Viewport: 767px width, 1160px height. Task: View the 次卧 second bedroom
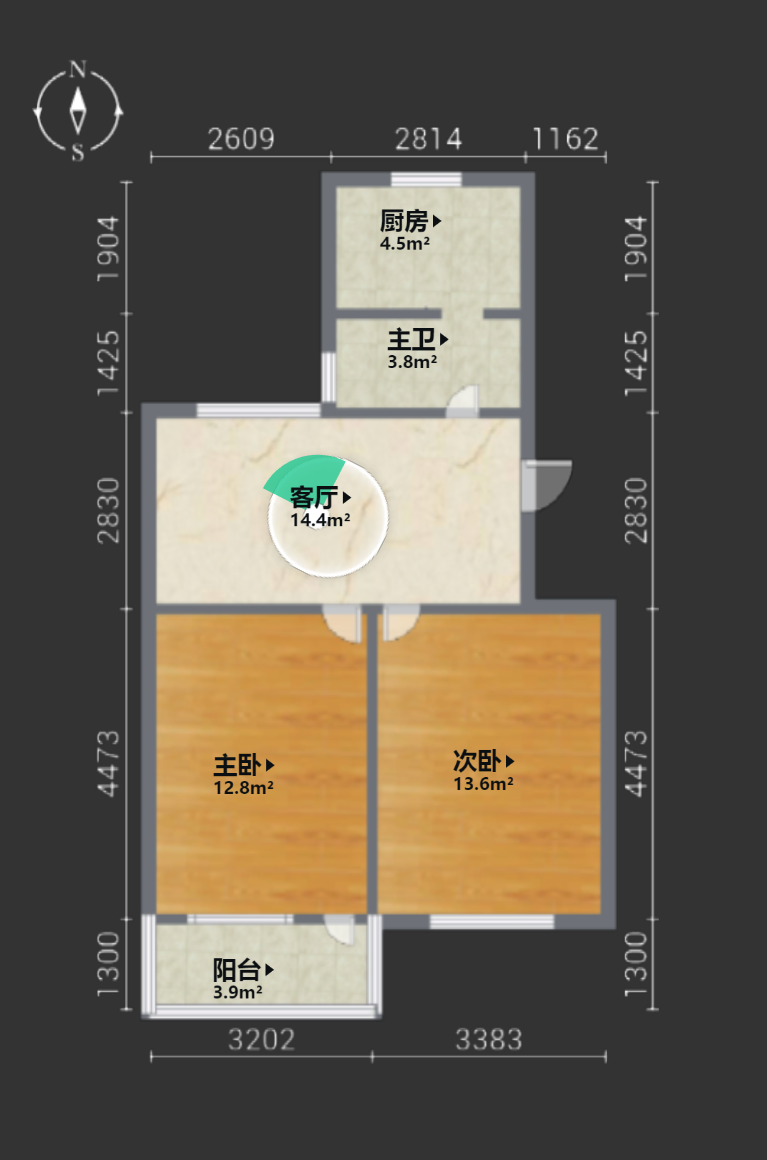click(x=484, y=762)
